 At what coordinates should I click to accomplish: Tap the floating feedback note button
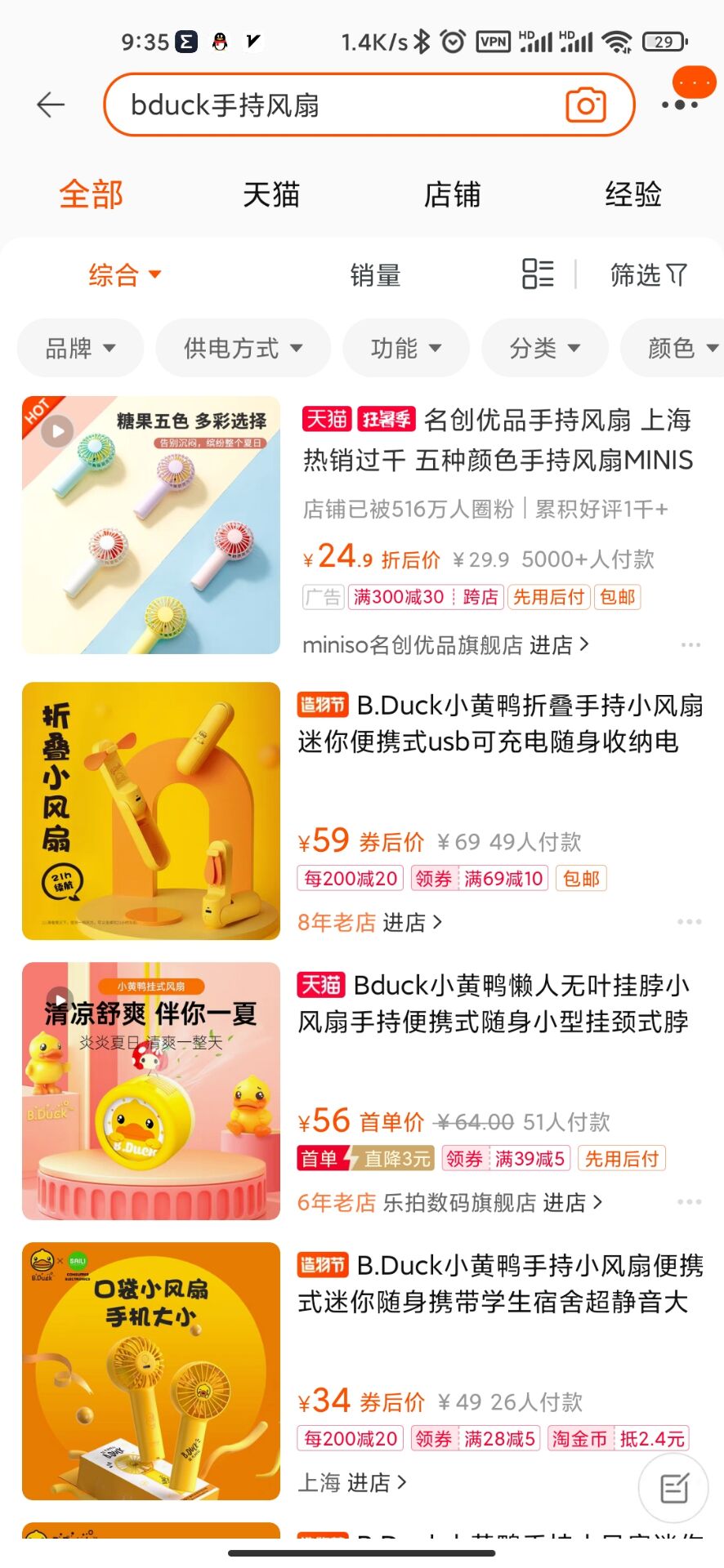(x=673, y=1488)
